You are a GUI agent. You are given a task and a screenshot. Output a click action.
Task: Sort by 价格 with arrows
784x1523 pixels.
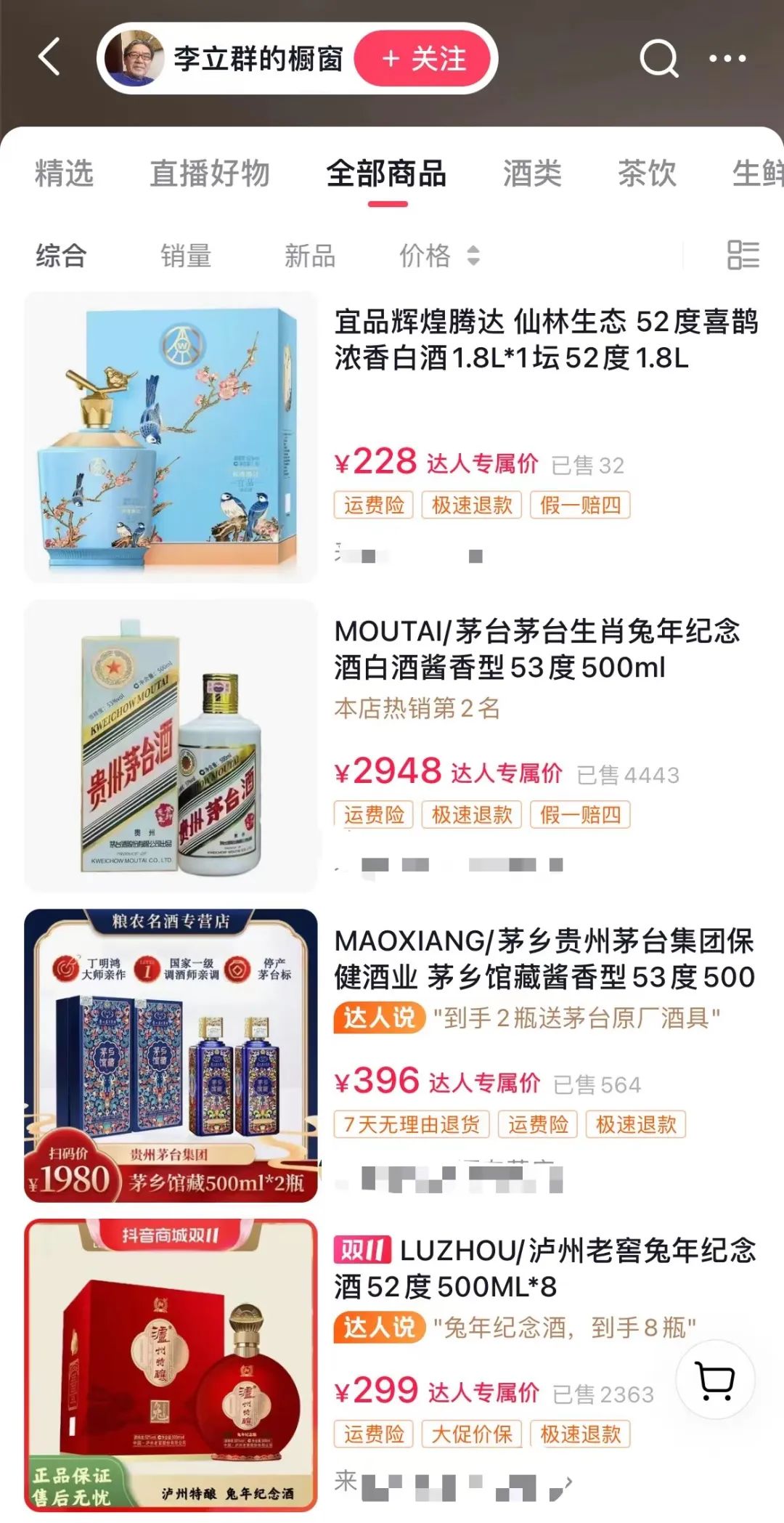(x=438, y=256)
